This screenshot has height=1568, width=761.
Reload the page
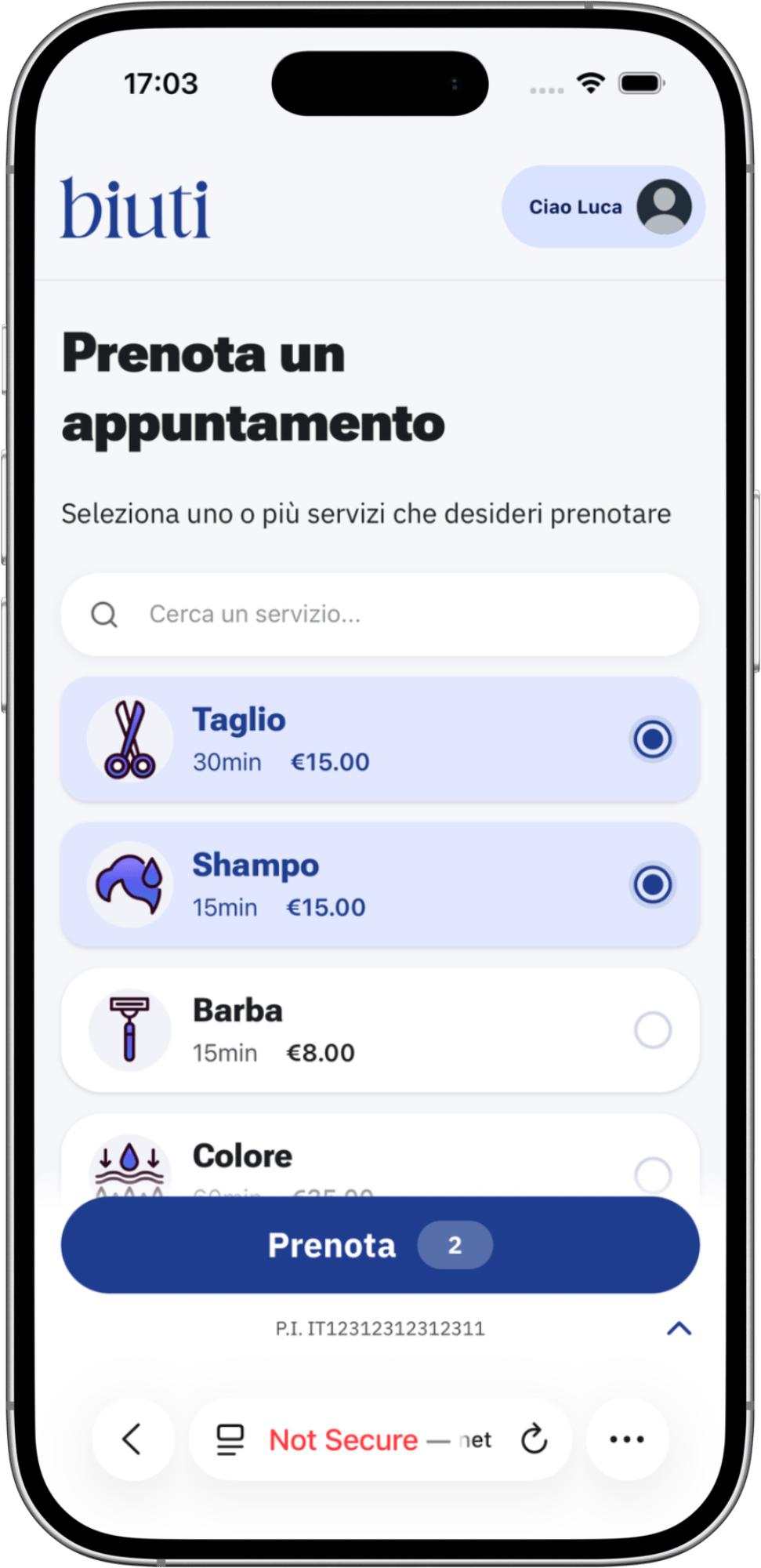pyautogui.click(x=534, y=1439)
